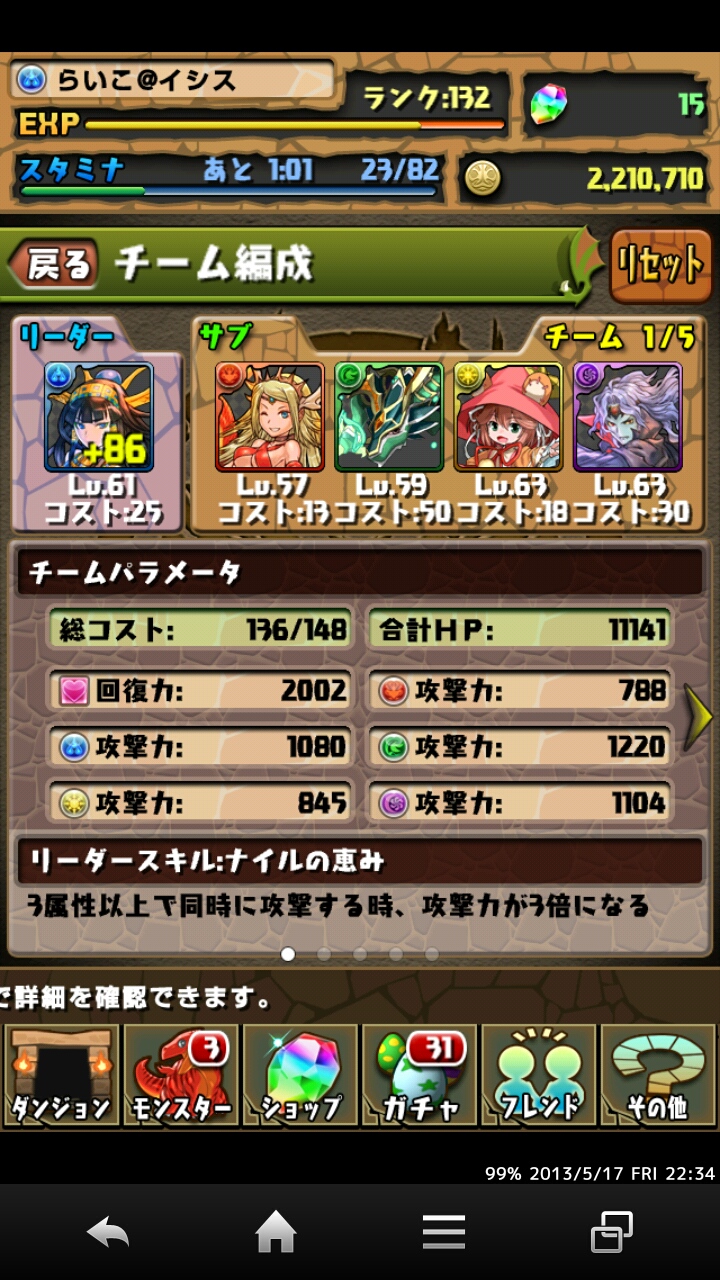Open the ショップ shop tab
The width and height of the screenshot is (720, 1280).
(x=300, y=1075)
